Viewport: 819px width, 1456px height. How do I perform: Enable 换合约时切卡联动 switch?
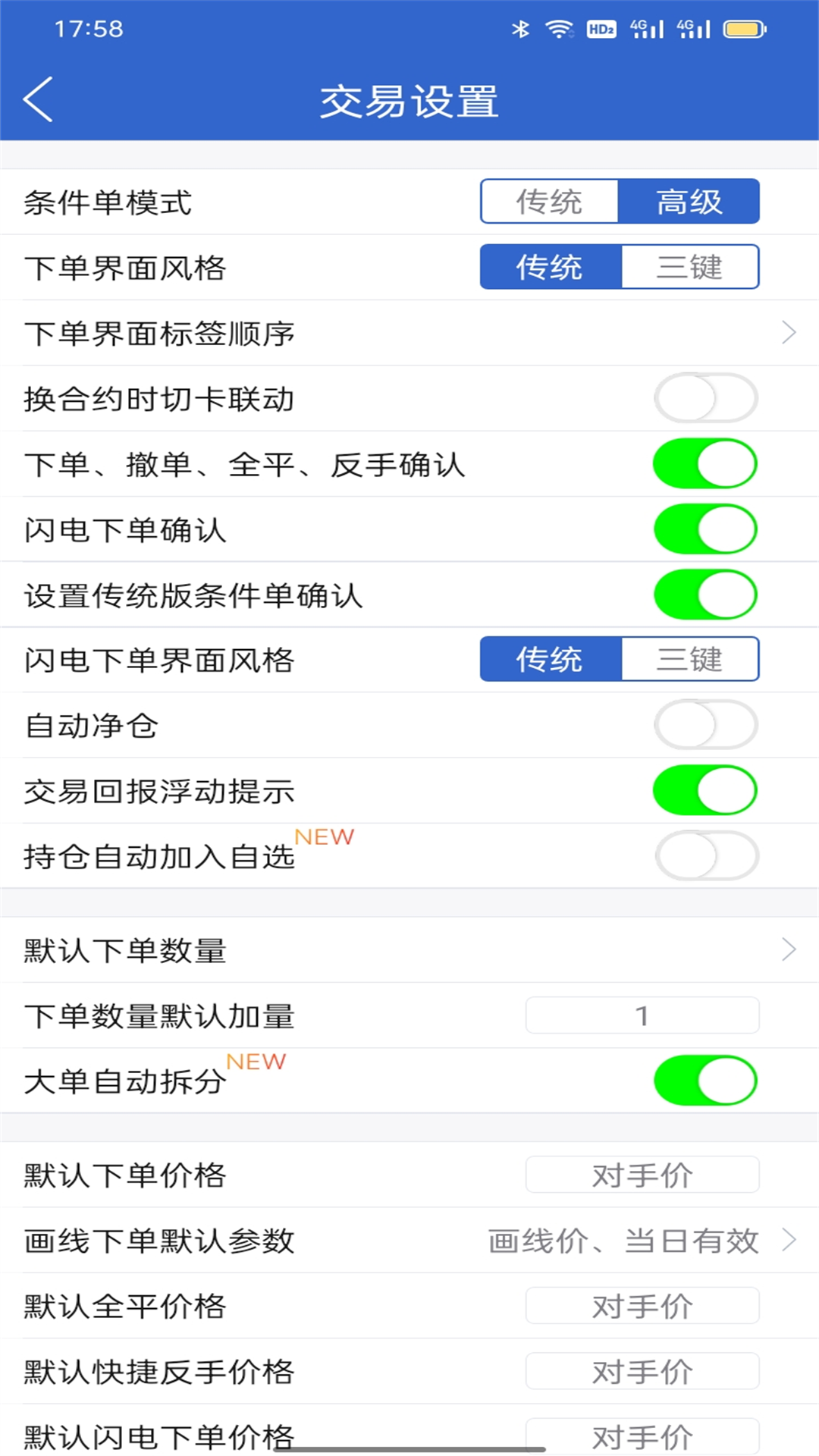coord(705,397)
